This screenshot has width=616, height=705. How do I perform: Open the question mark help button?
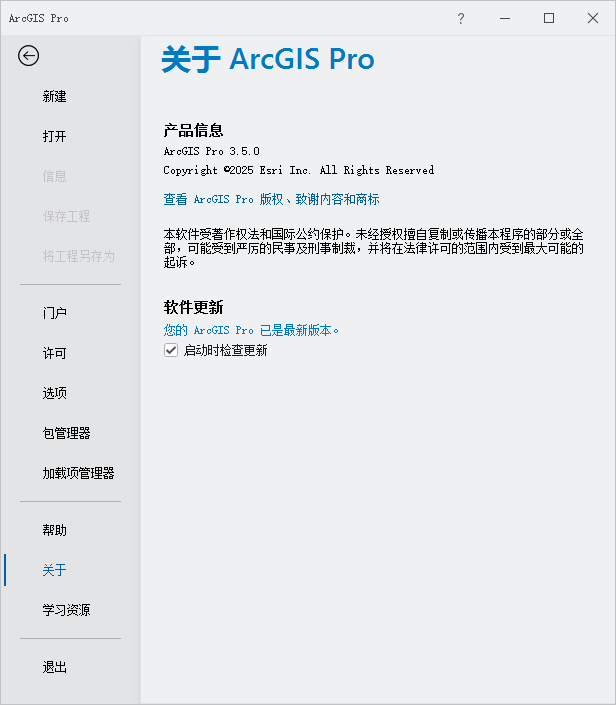pos(461,18)
